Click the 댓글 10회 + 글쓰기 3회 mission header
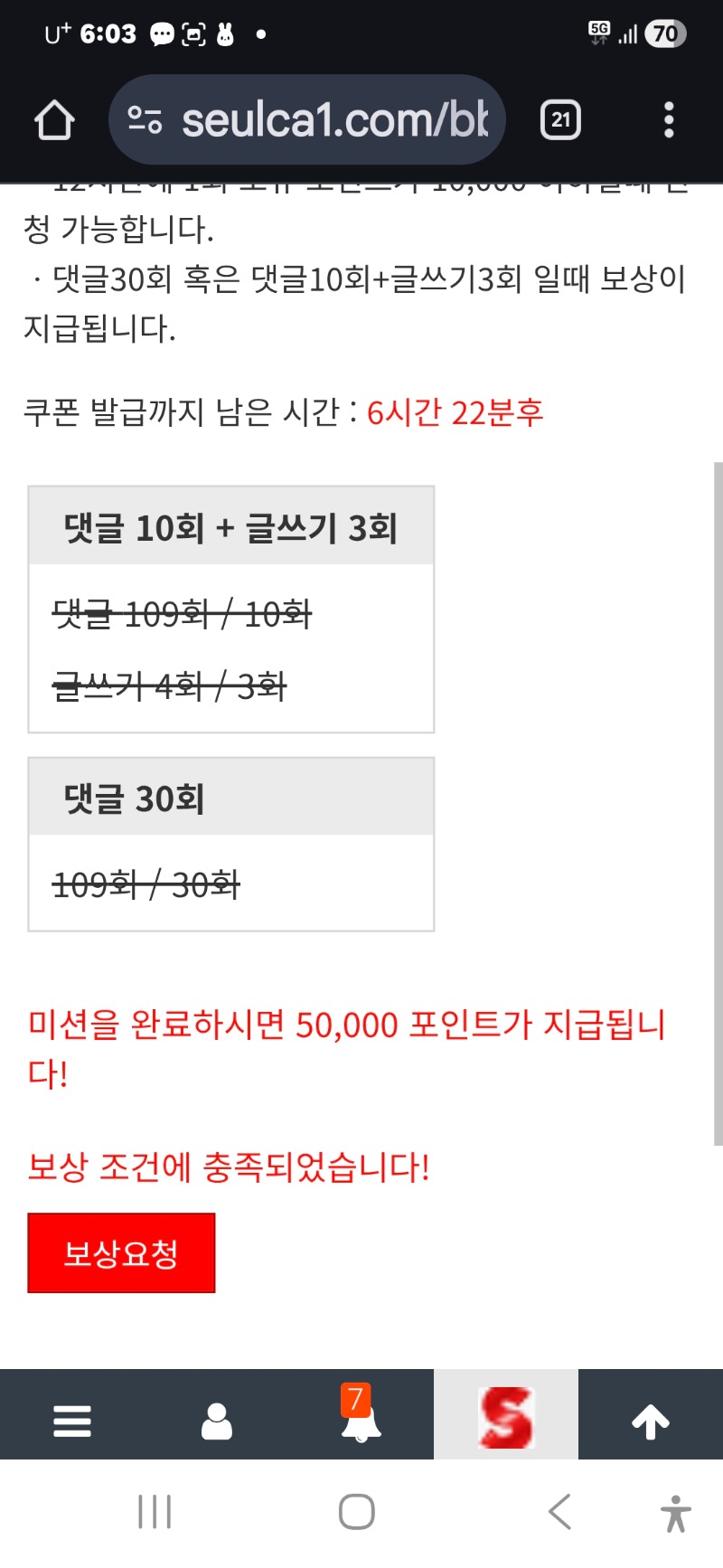The height and width of the screenshot is (1568, 723). (x=231, y=525)
